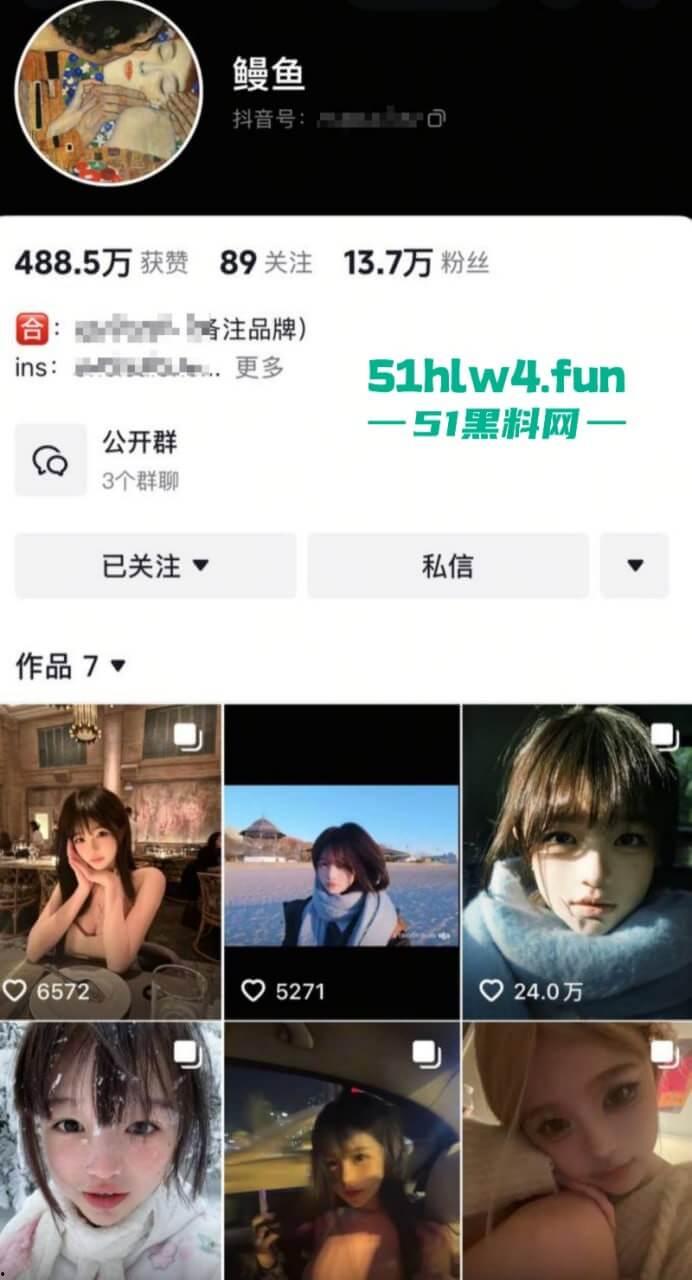
Task: Open the post taken inside a car
Action: click(x=341, y=1150)
